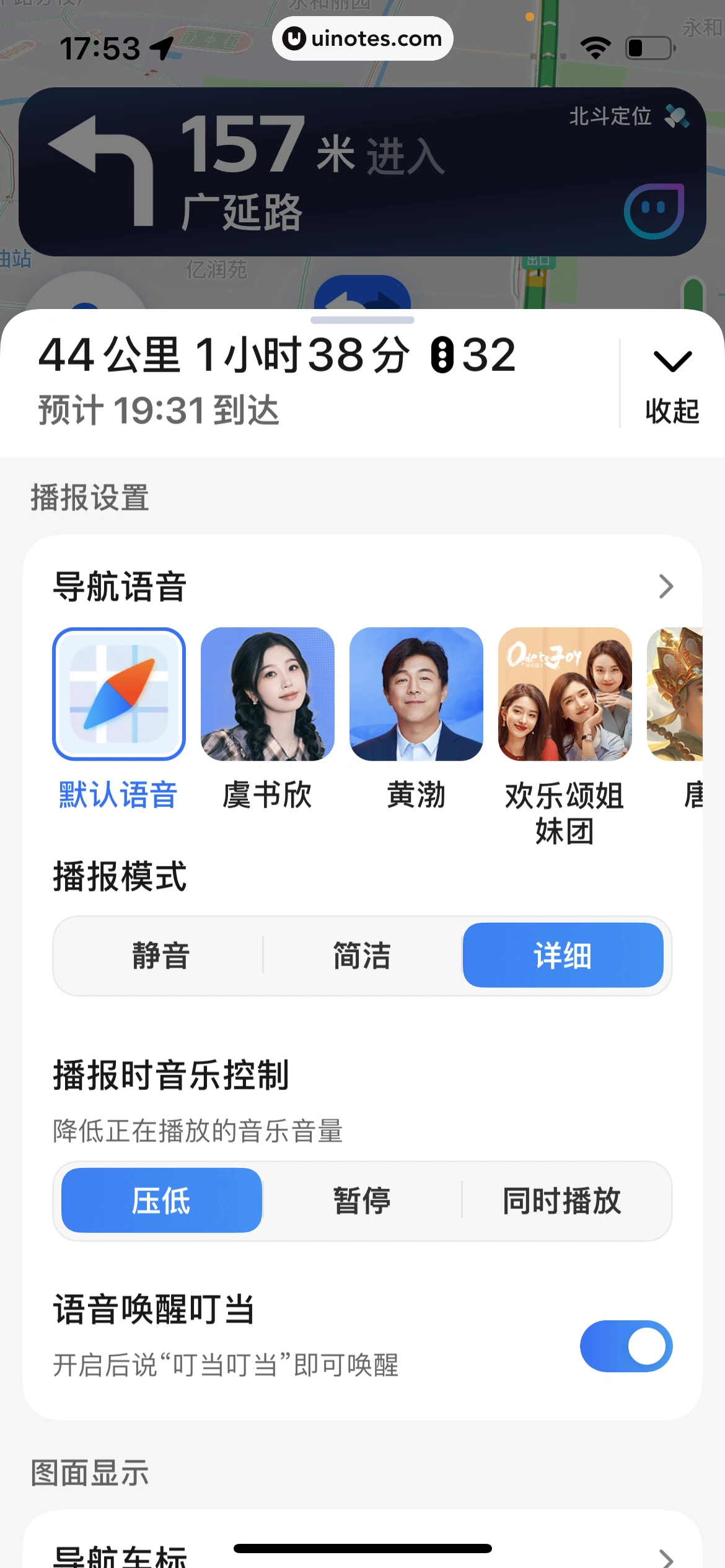Disable the 语音唤醒叮当 switch
The image size is (725, 1568).
[626, 1346]
